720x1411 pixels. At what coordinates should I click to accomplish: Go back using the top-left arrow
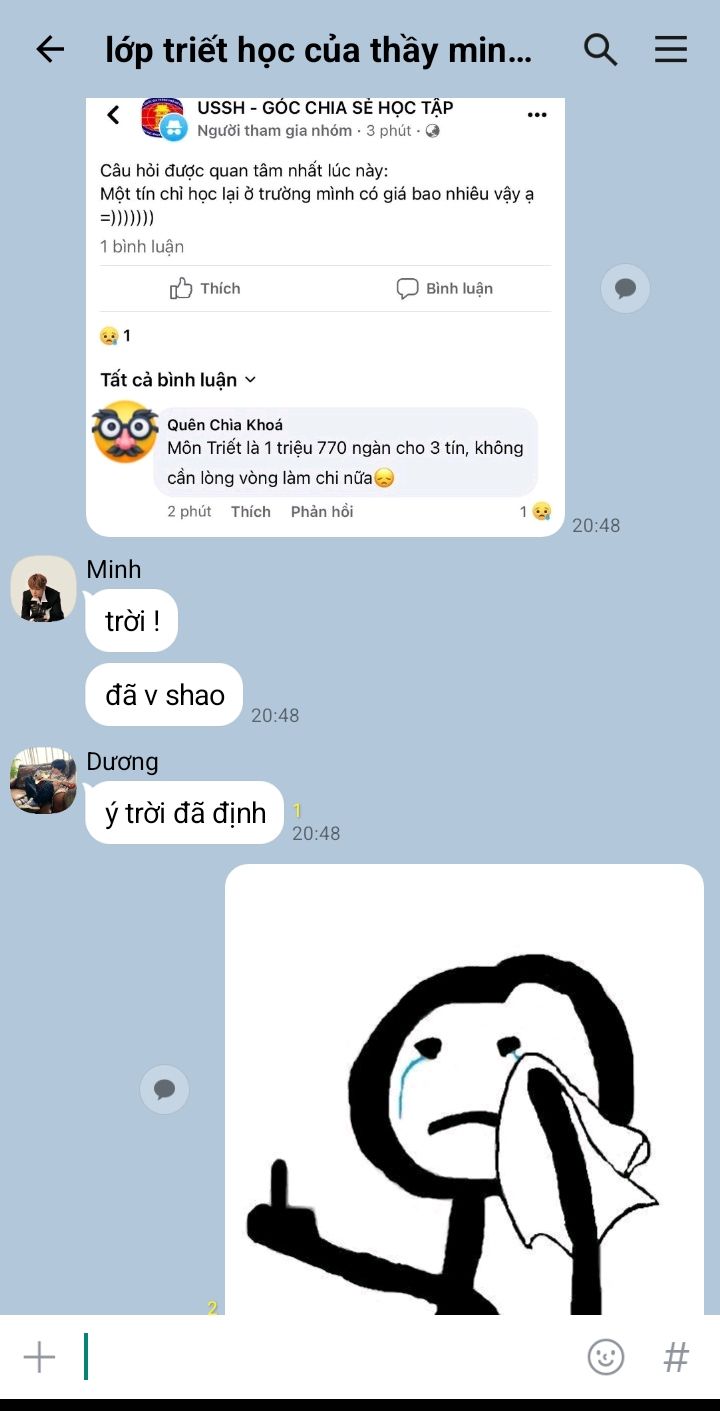click(x=50, y=49)
